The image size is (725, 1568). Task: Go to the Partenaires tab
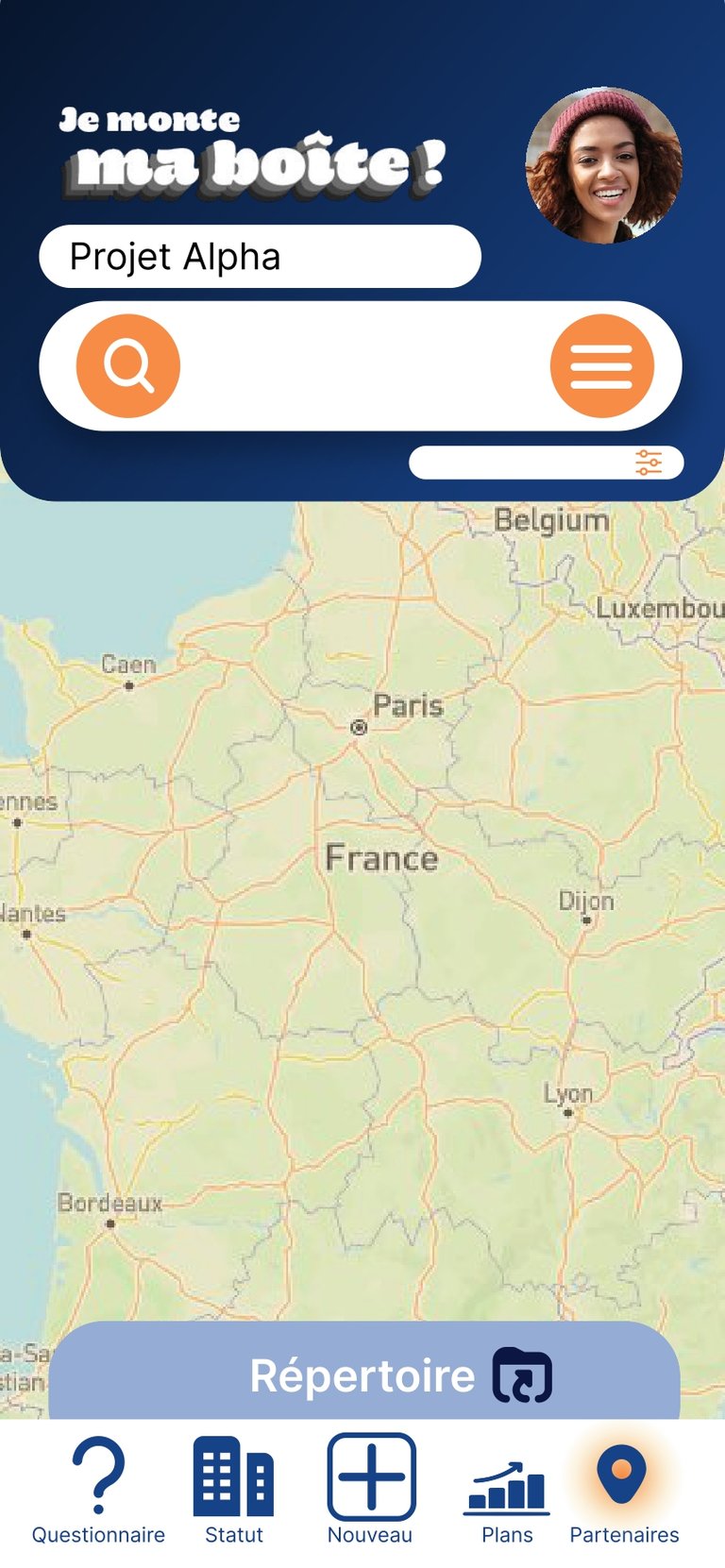pyautogui.click(x=623, y=1490)
